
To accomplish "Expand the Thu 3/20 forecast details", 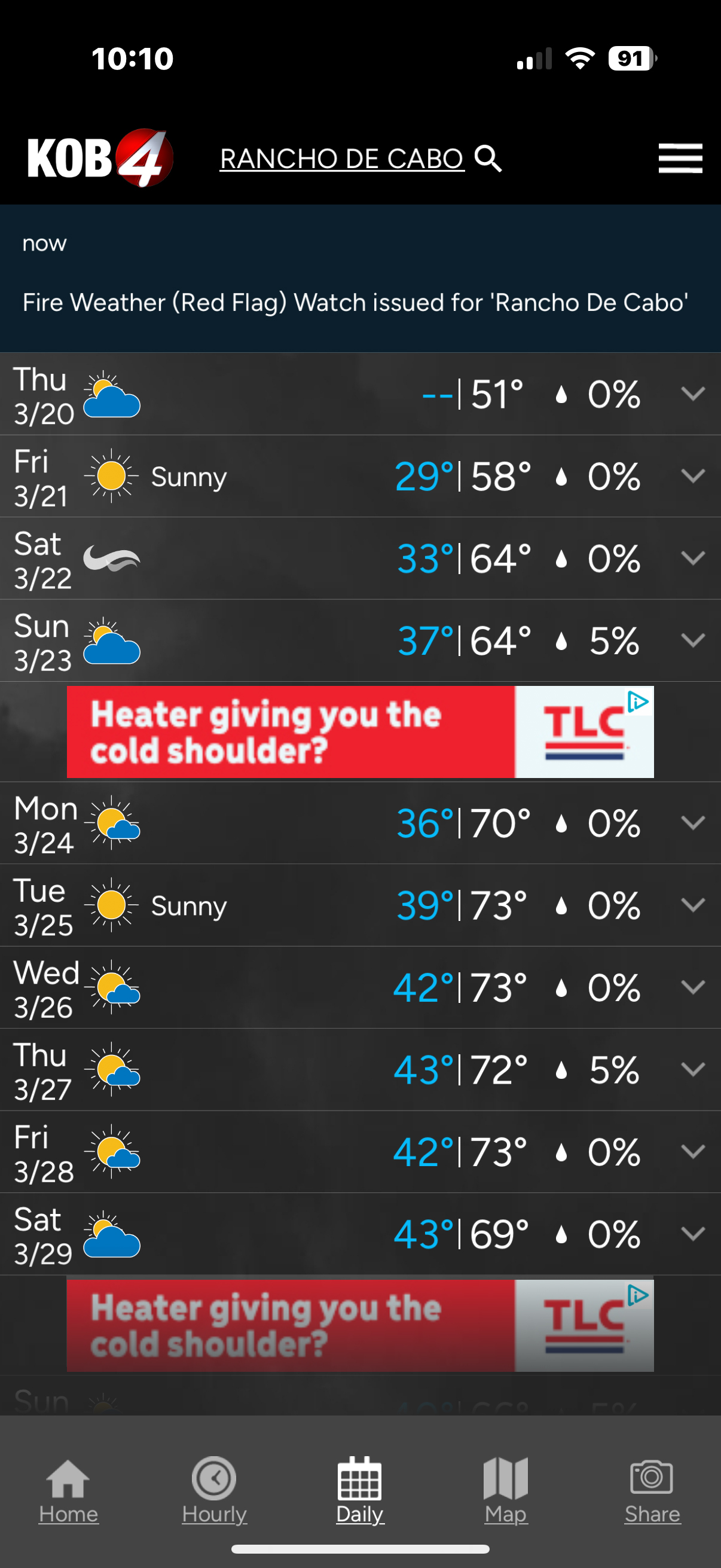I will 693,394.
